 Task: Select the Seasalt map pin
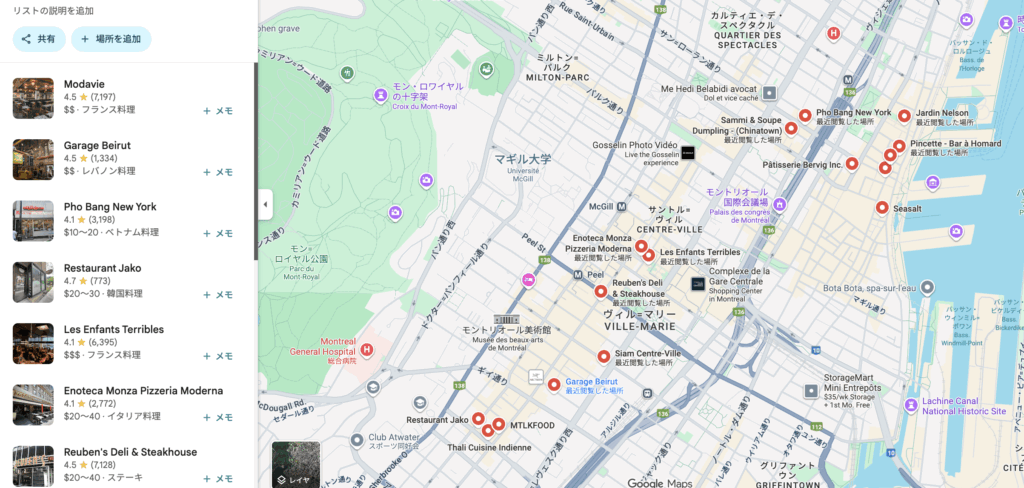click(x=882, y=208)
